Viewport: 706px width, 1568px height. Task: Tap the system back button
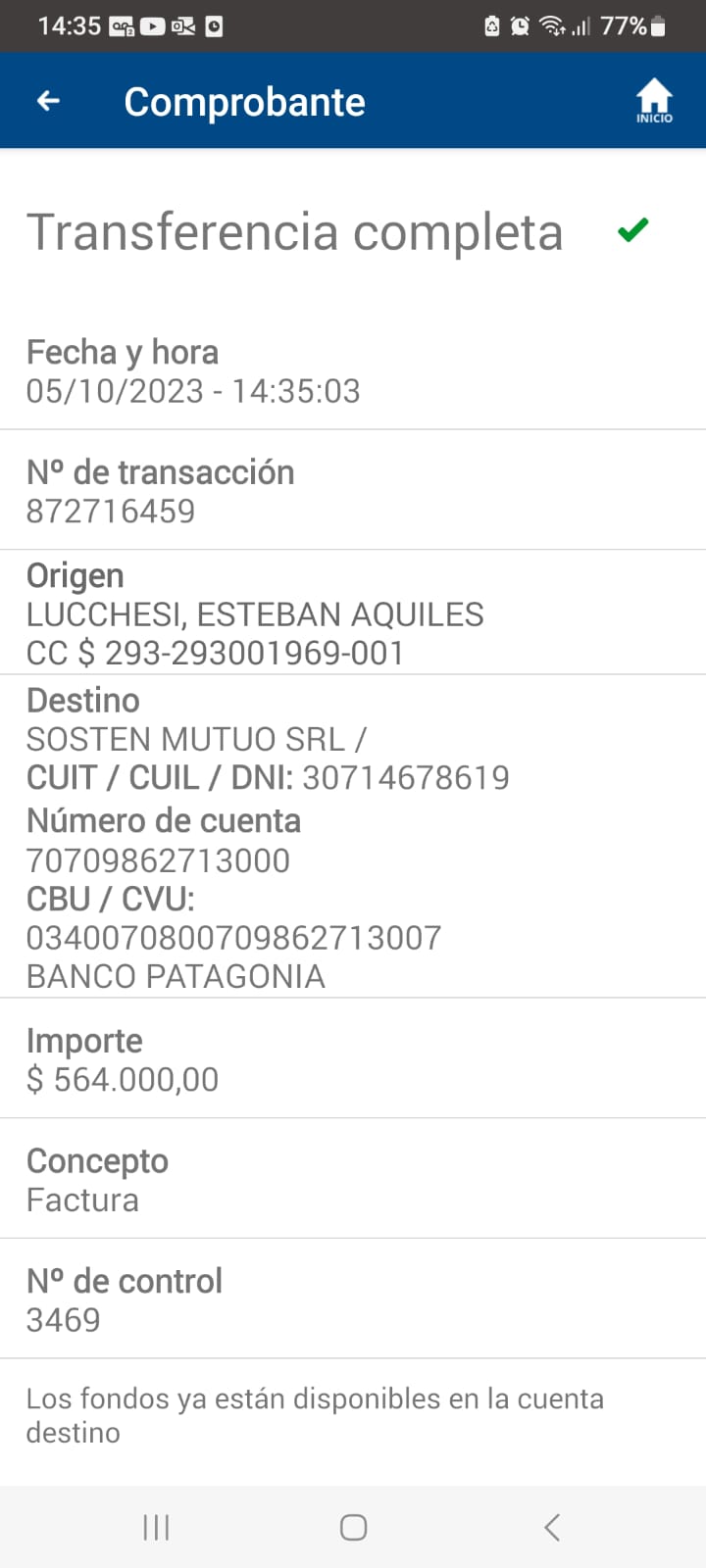(552, 1527)
